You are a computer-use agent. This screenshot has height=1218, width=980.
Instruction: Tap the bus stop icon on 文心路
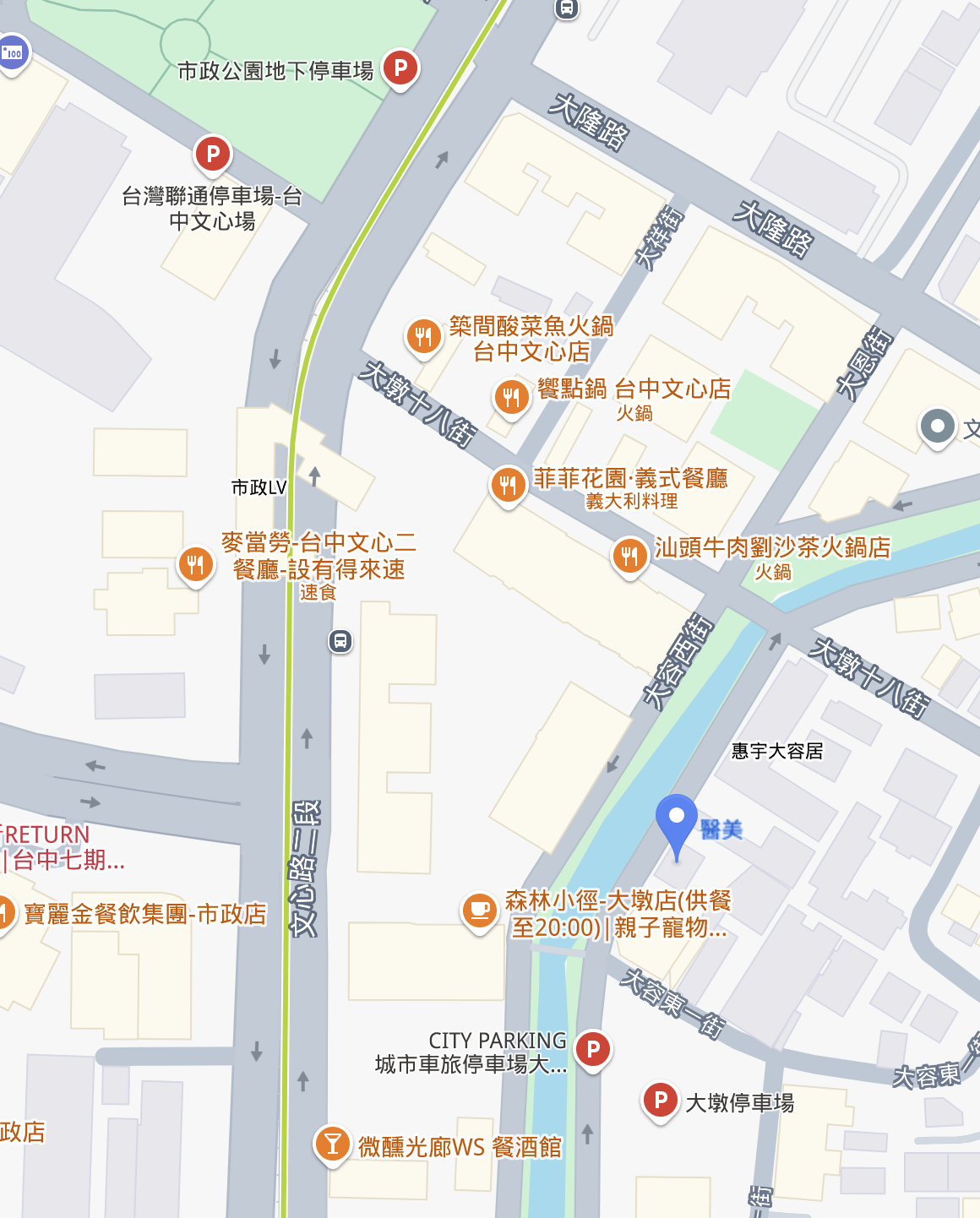pos(340,641)
